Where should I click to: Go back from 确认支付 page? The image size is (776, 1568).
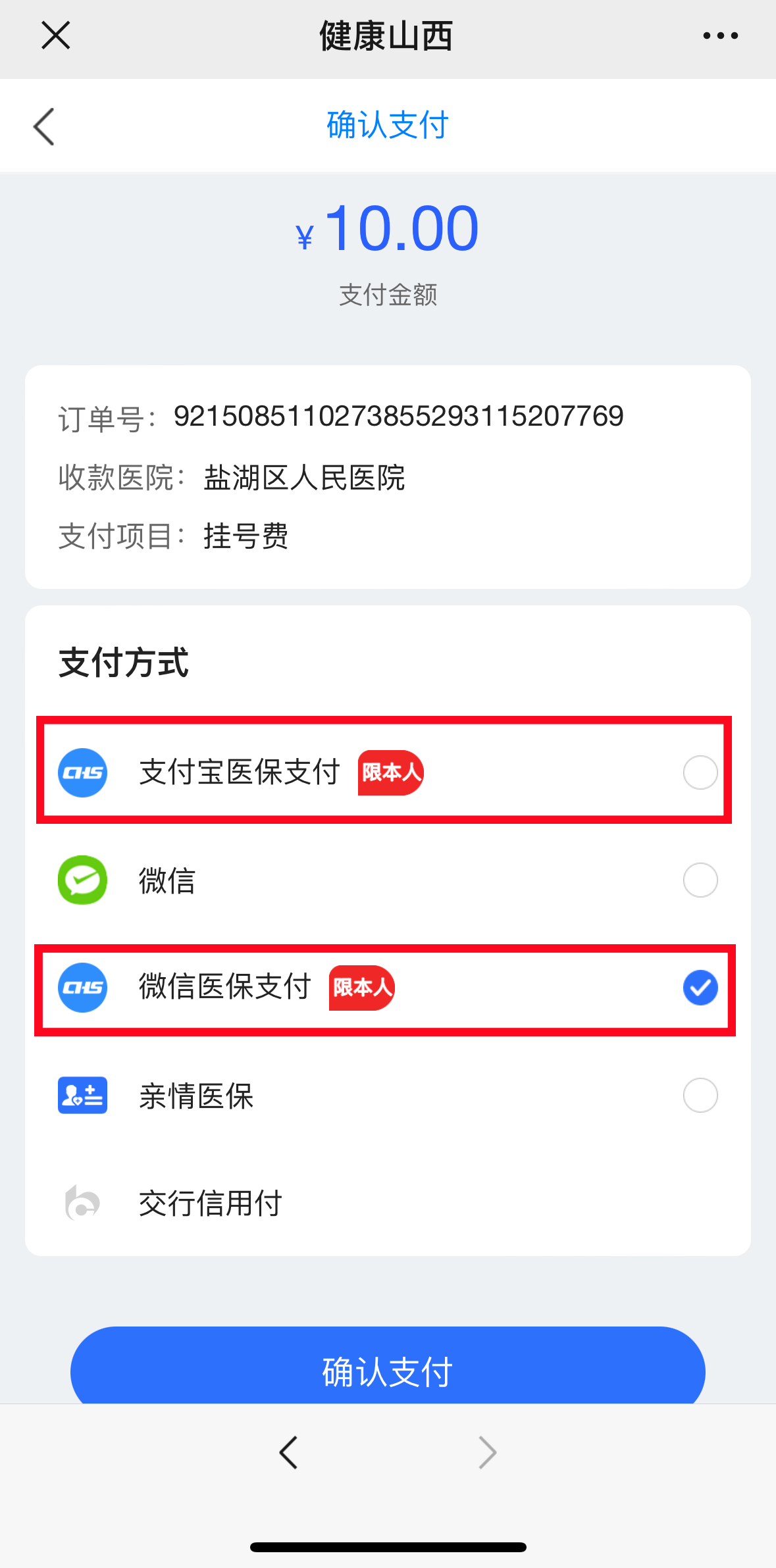point(44,126)
